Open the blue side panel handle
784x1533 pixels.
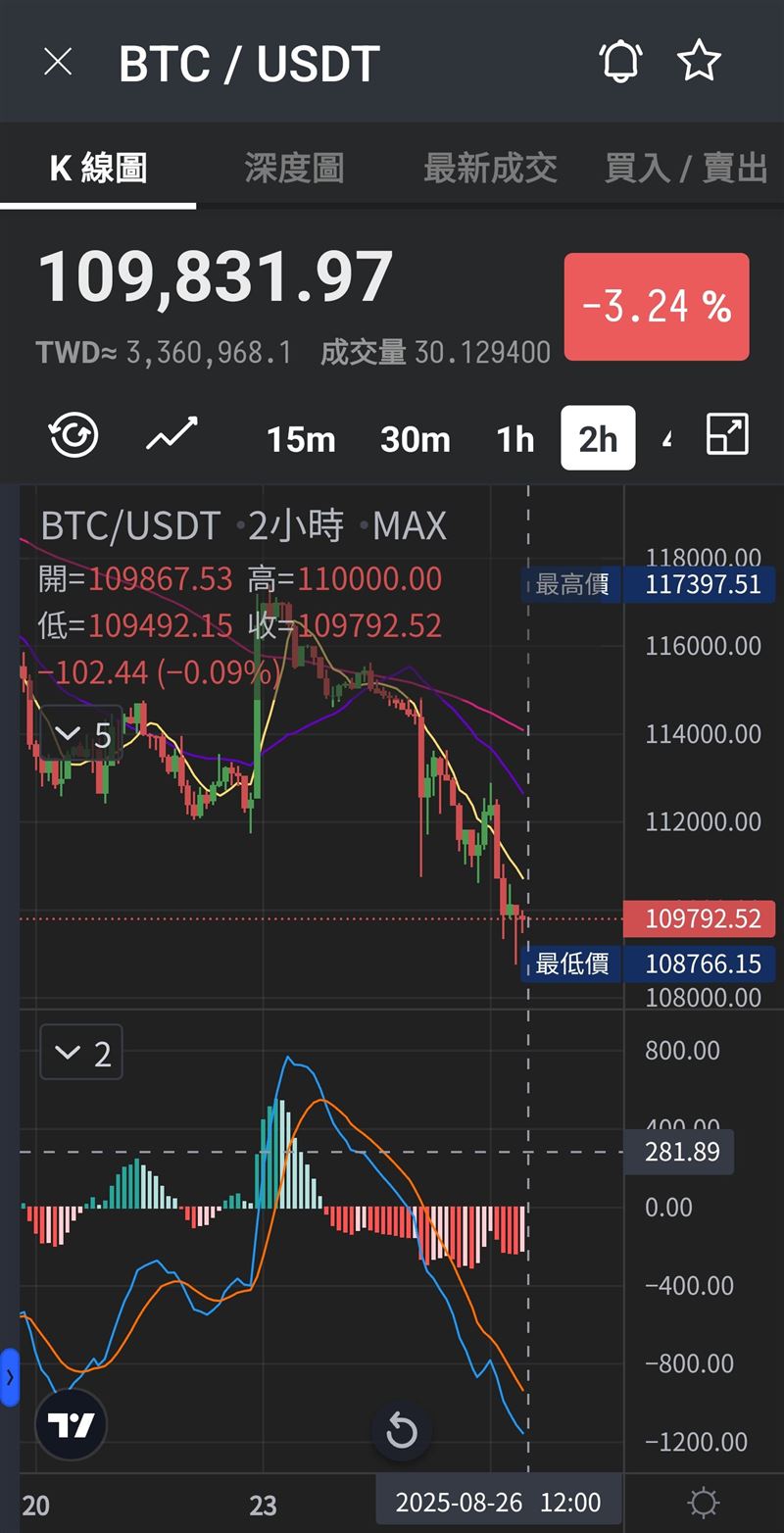10,1377
